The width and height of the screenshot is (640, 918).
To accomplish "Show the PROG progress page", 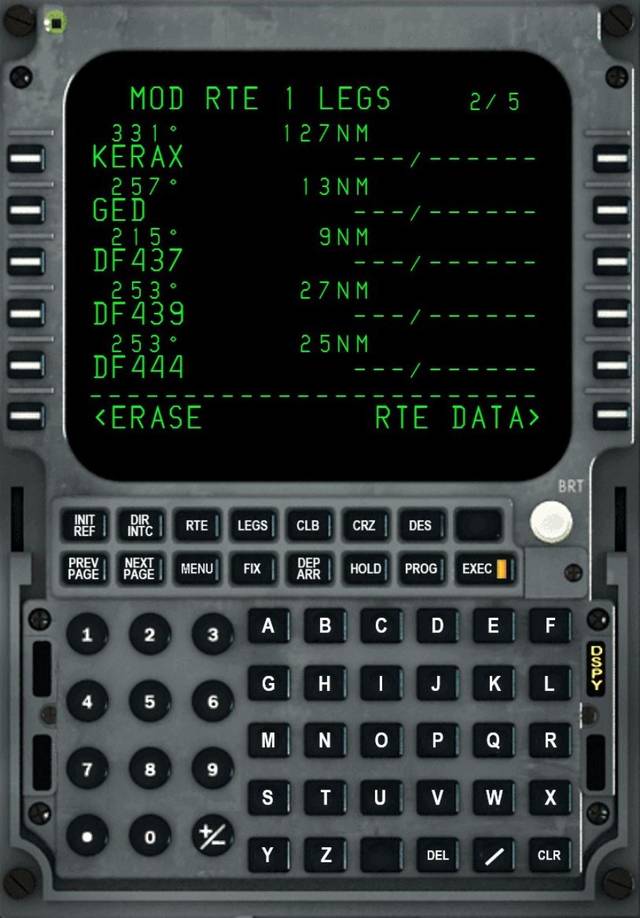I will tap(420, 569).
